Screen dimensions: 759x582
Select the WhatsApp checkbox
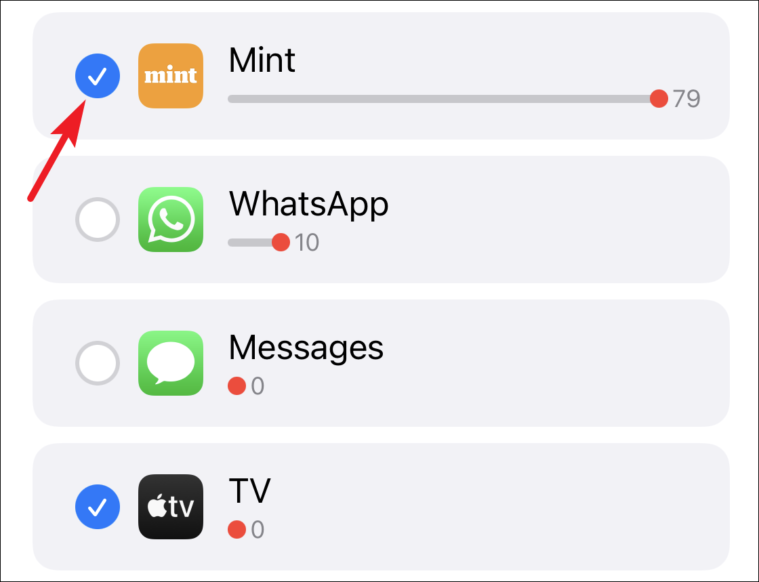point(97,219)
